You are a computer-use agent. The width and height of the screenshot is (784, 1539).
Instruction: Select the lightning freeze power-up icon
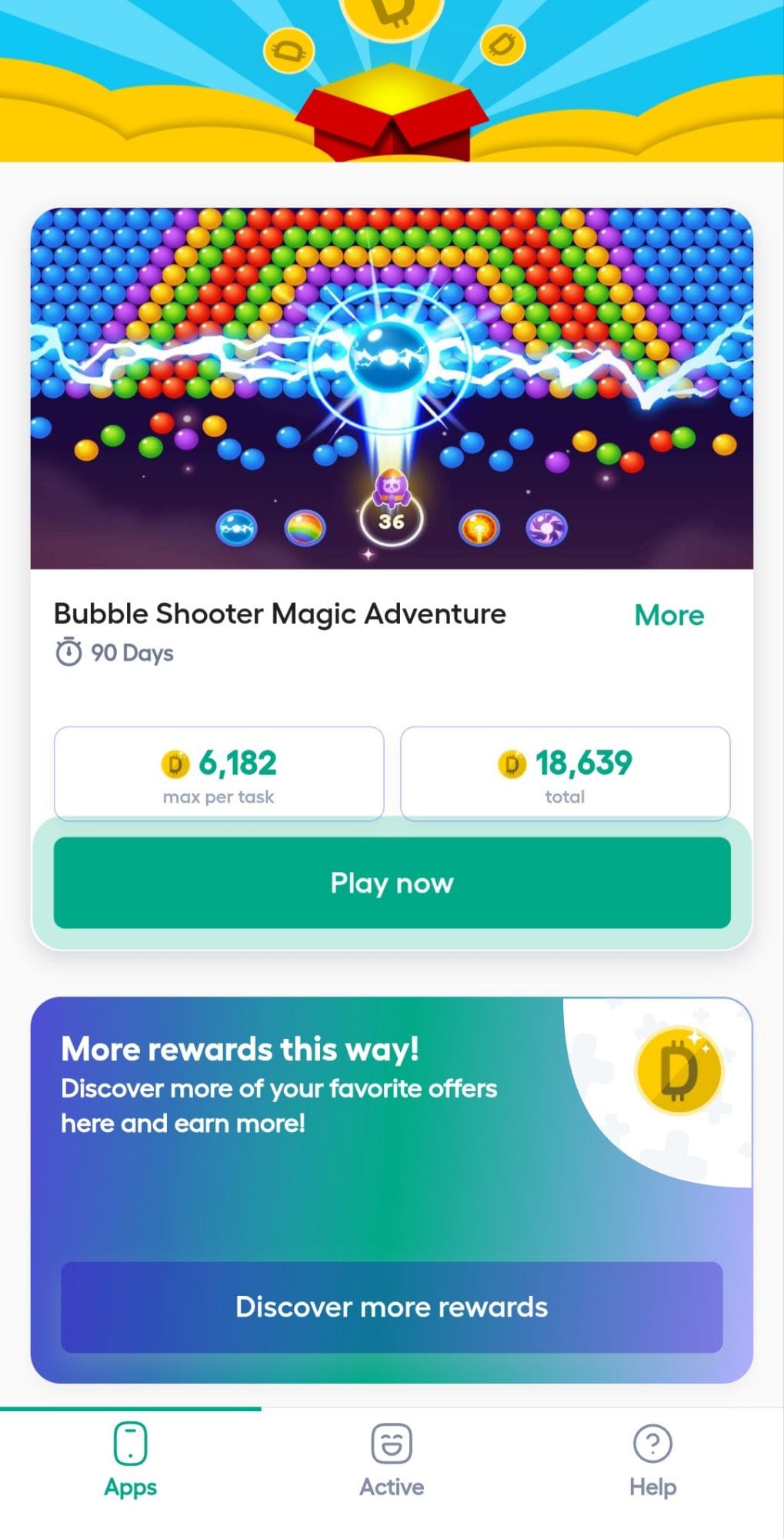tap(235, 528)
